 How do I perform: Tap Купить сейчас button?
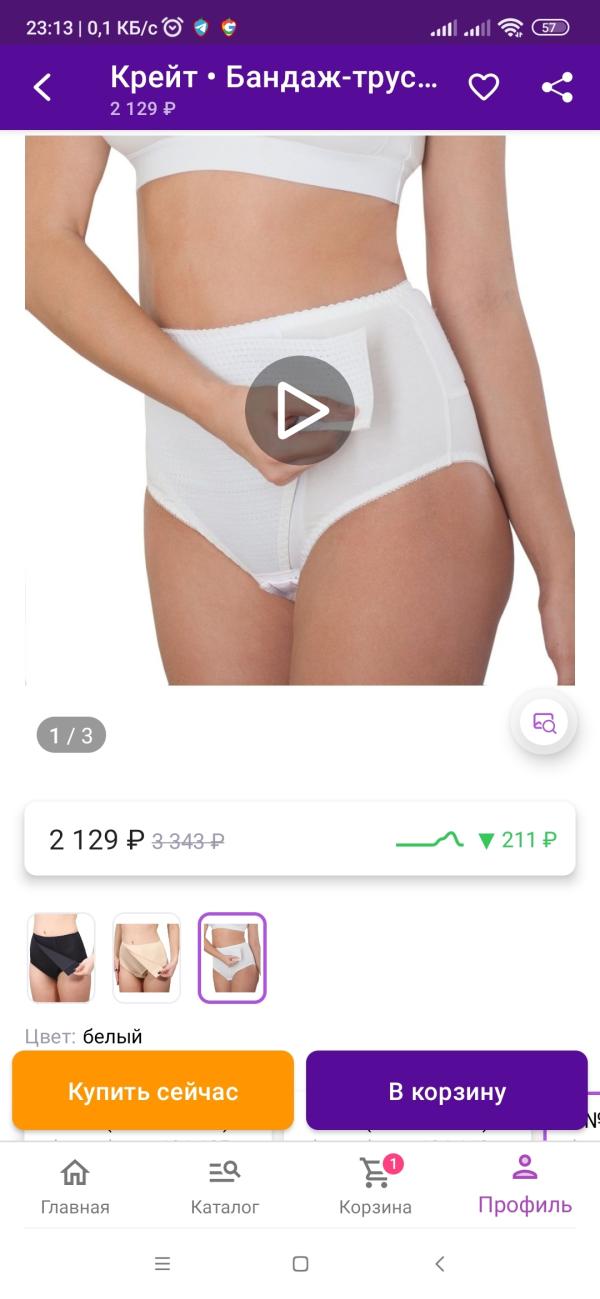click(153, 1091)
